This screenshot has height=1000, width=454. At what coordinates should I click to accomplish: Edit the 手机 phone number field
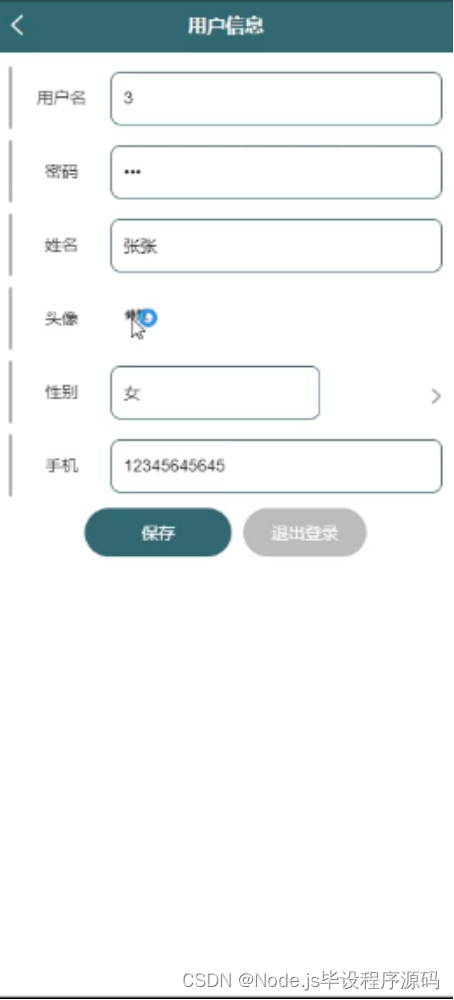tap(276, 466)
